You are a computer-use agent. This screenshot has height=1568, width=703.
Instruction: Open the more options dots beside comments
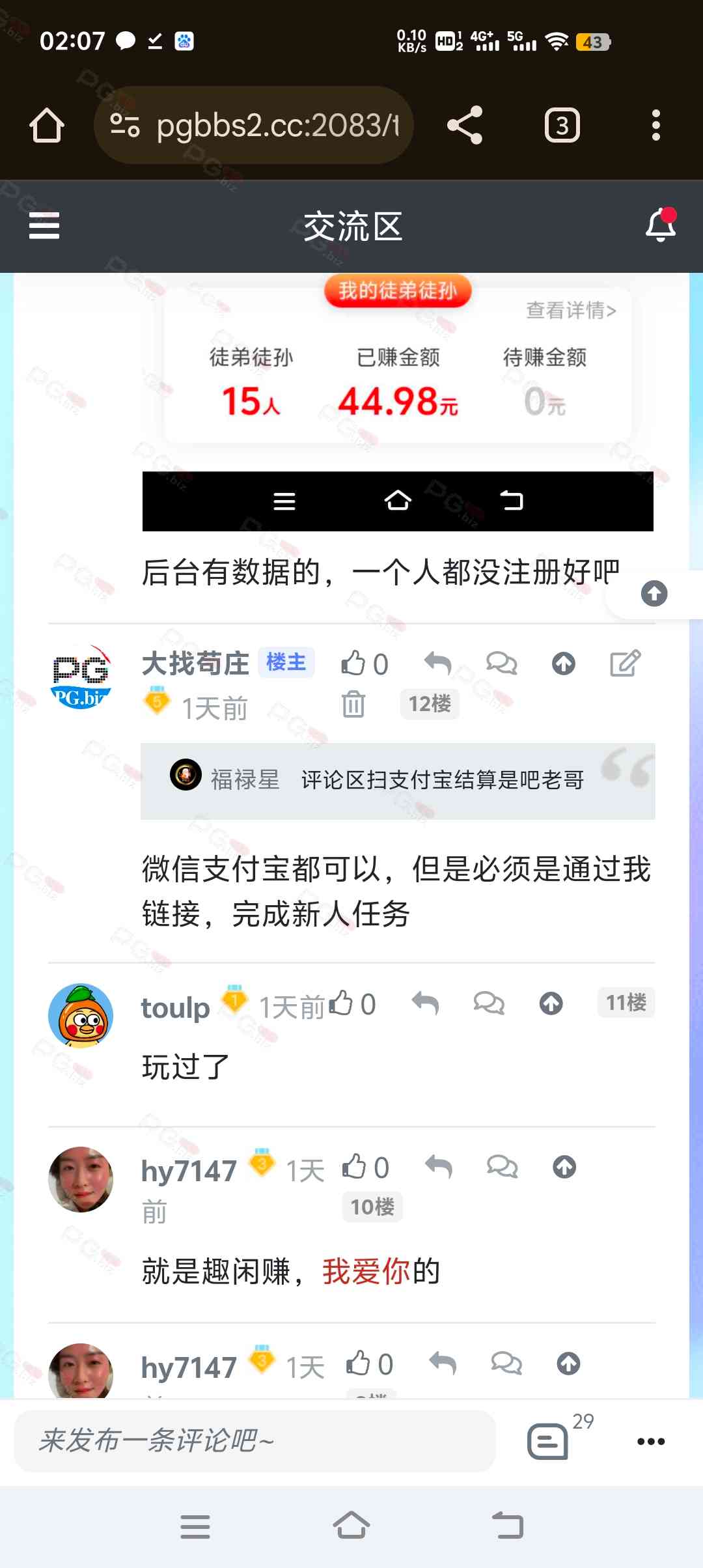pos(651,1441)
